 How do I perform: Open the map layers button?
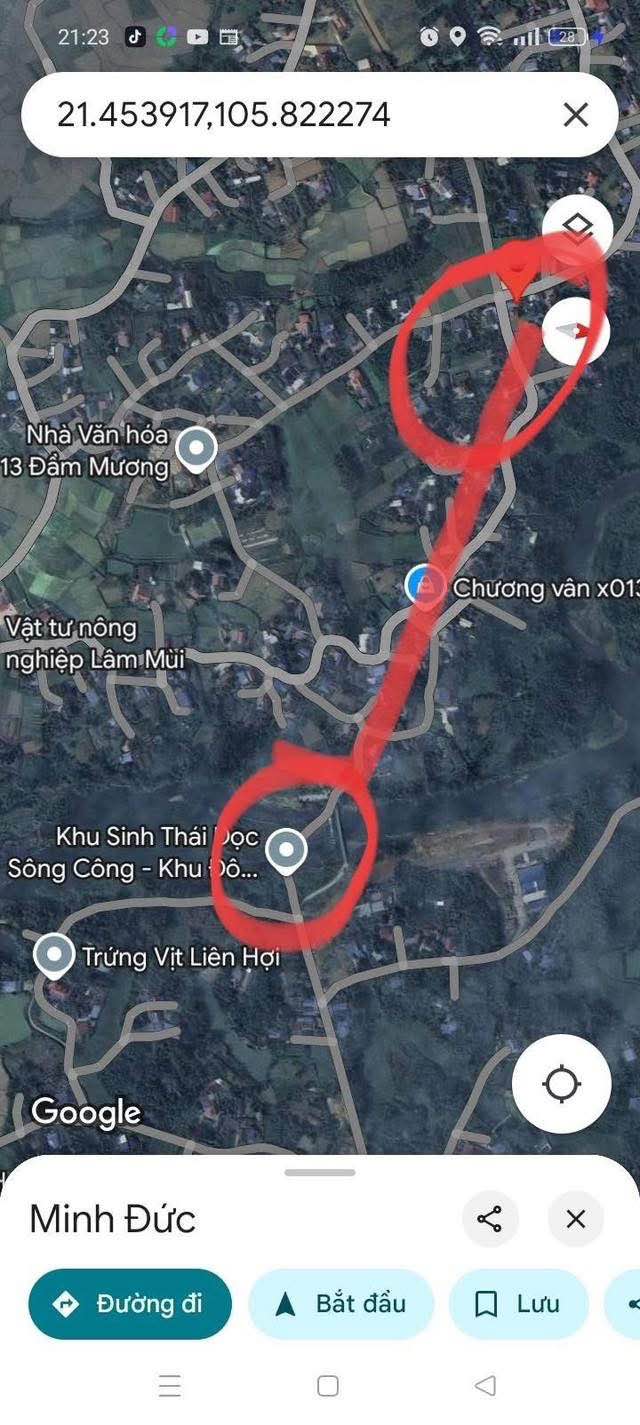pyautogui.click(x=576, y=231)
